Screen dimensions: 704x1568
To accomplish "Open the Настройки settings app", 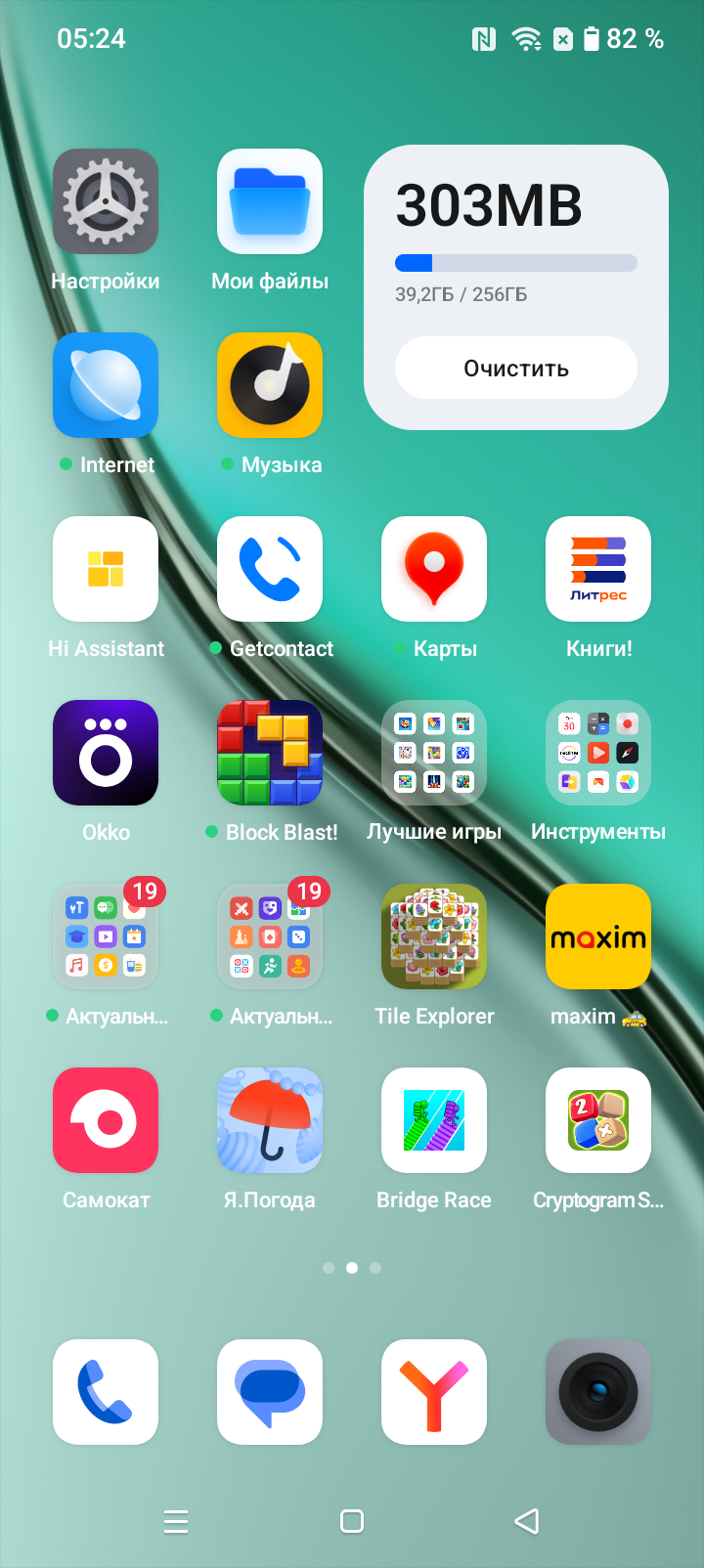I will [106, 201].
